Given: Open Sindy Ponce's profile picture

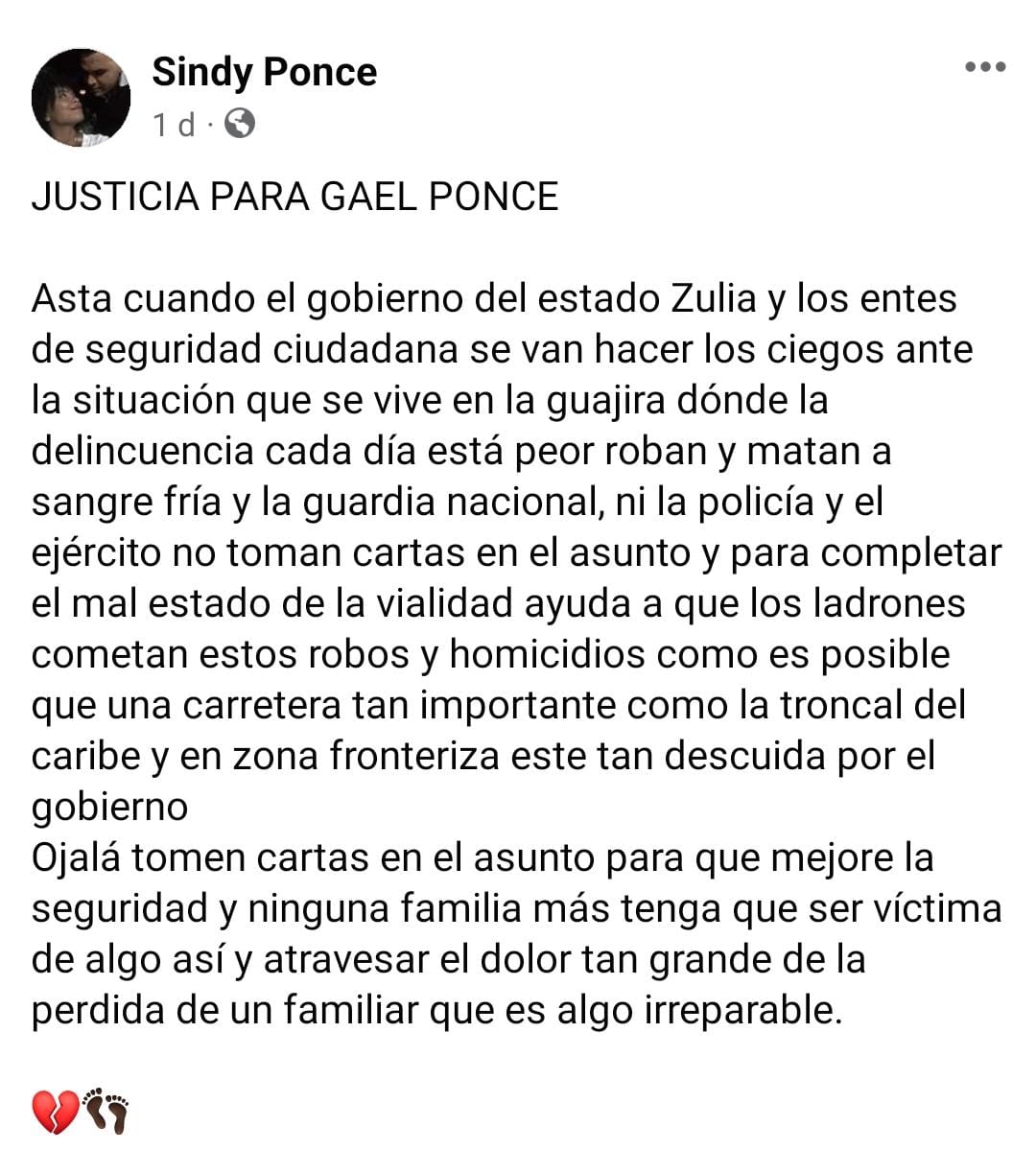Looking at the screenshot, I should 81,97.
